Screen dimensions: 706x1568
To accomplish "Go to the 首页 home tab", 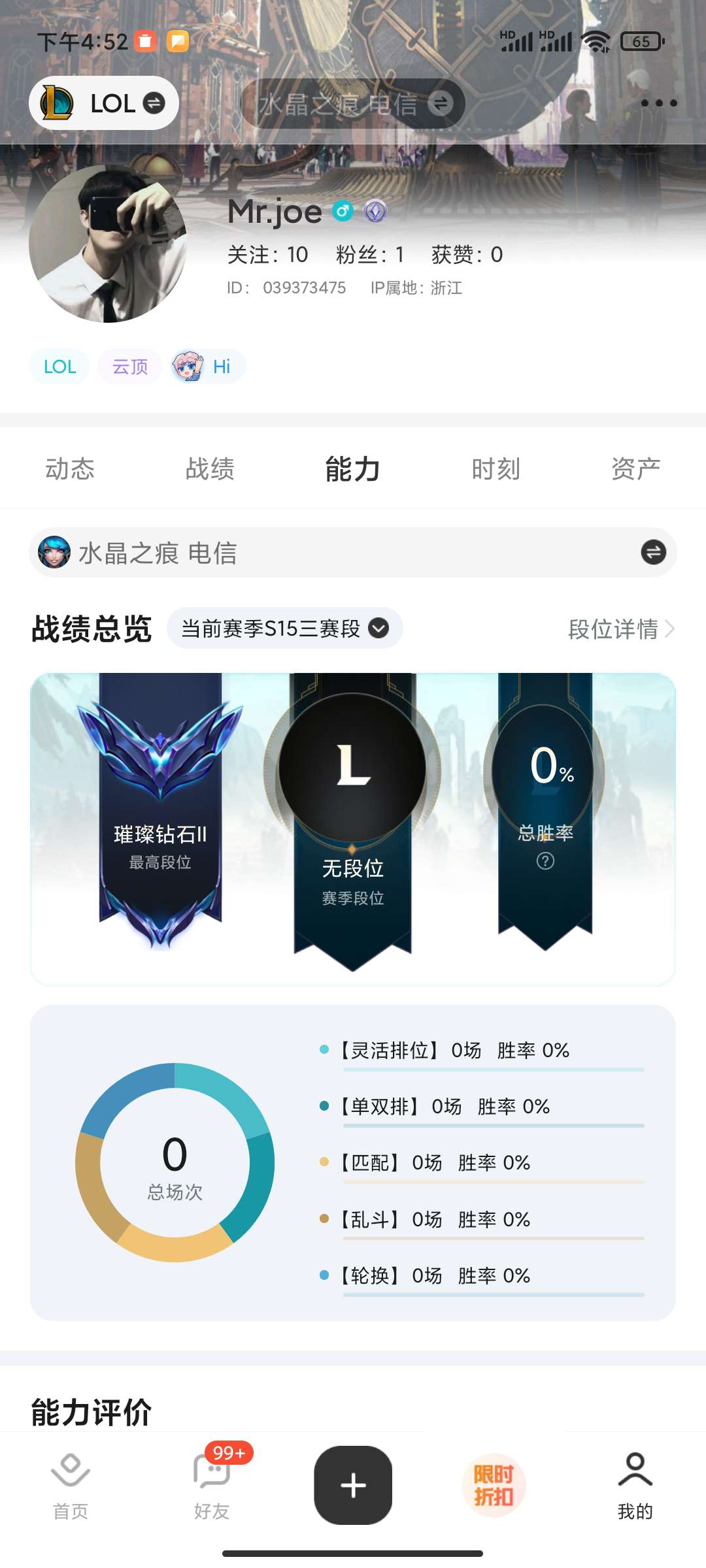I will [x=70, y=1484].
